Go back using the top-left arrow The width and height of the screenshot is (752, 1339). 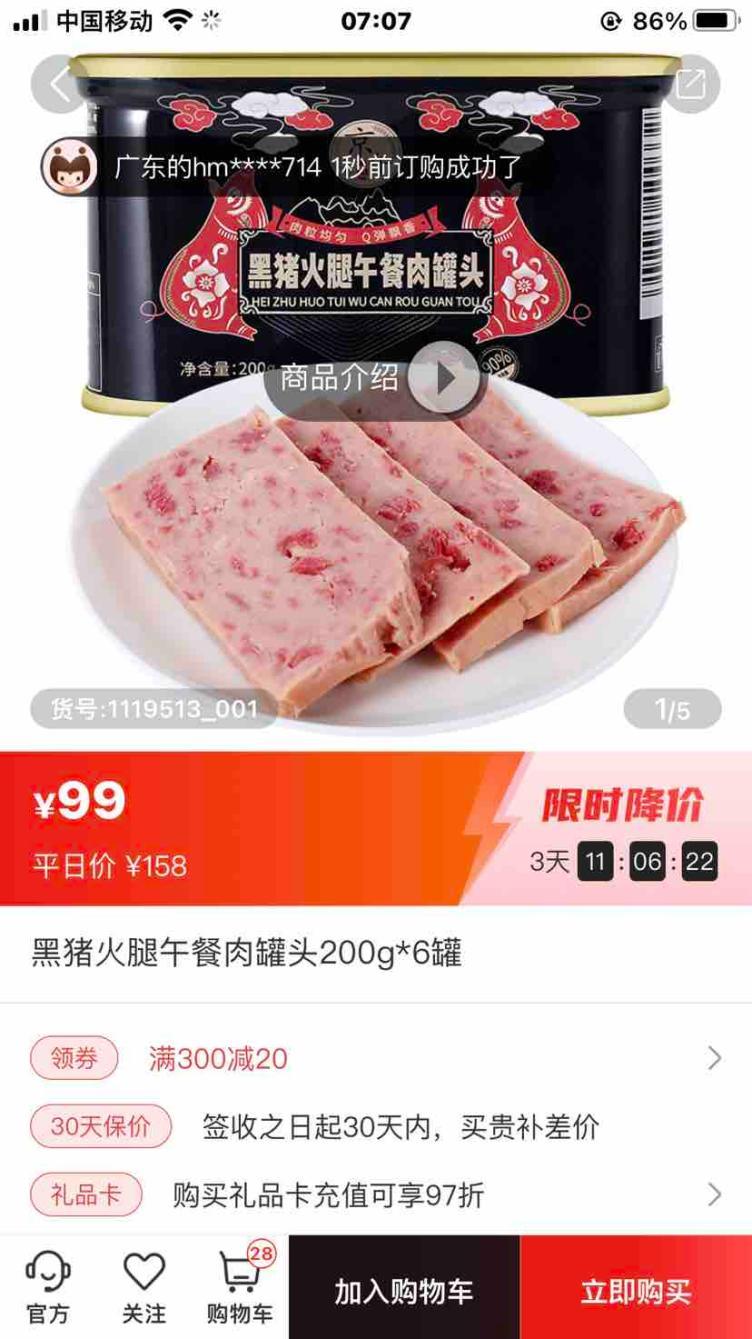(59, 85)
